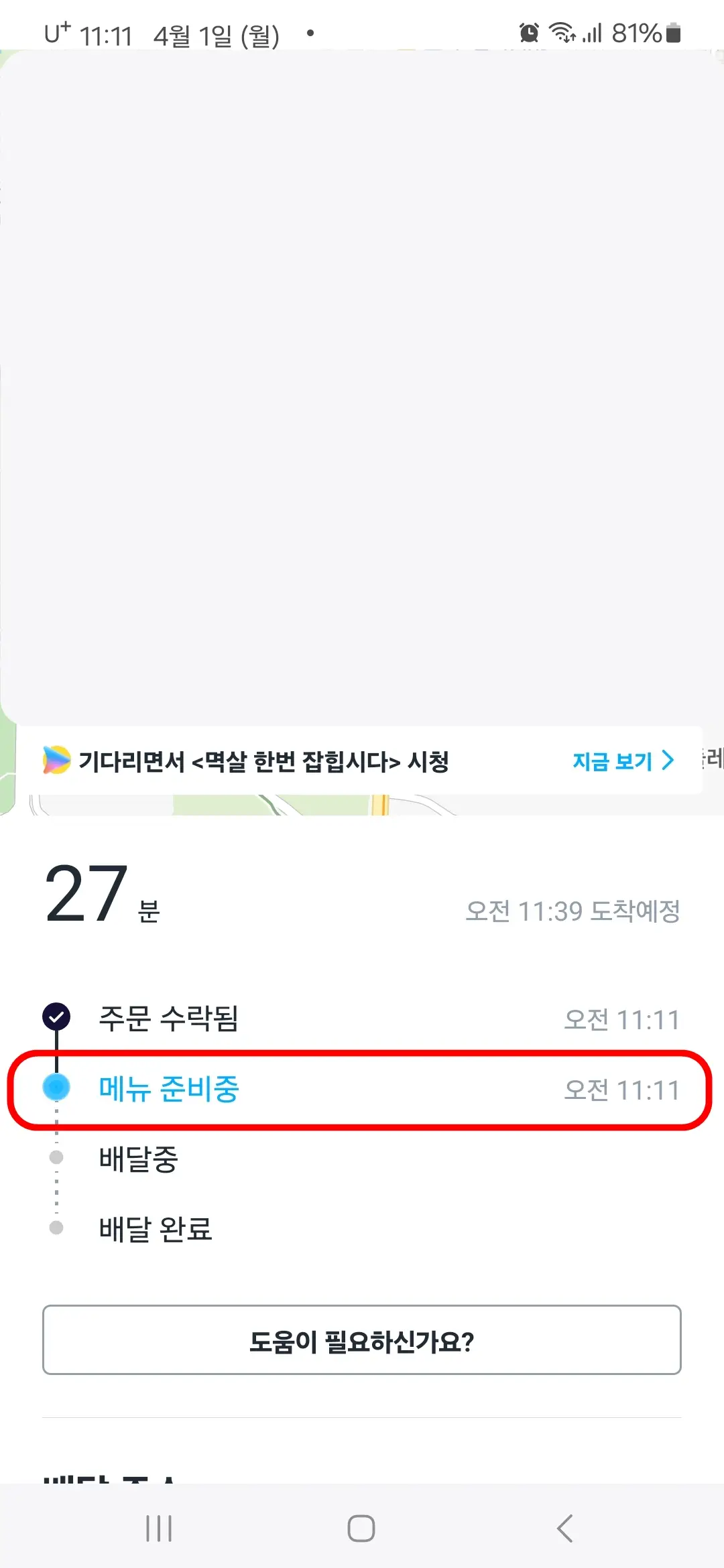Tap the gray dot beside 배달중

click(x=56, y=1157)
